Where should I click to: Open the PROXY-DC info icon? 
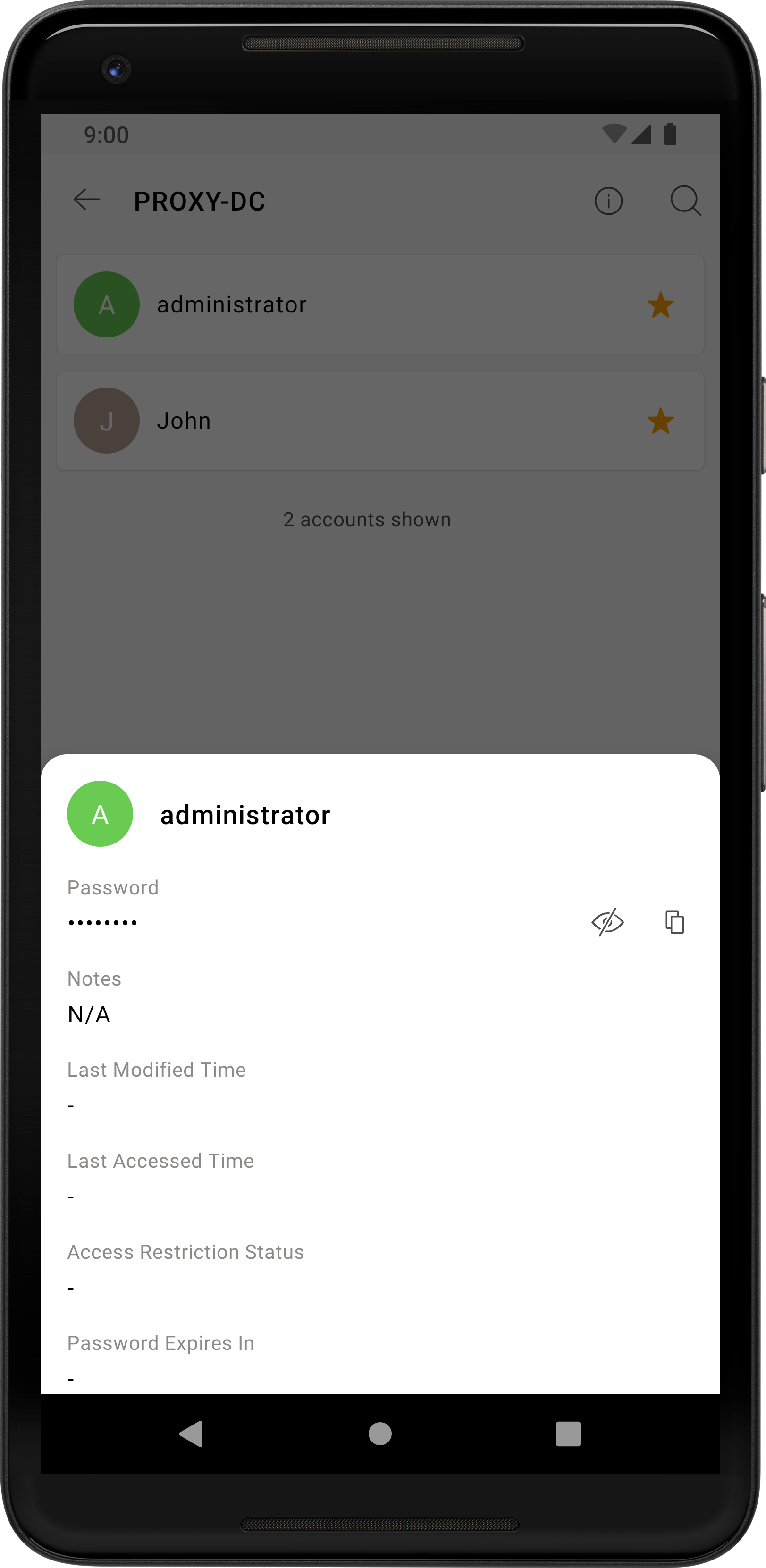coord(608,201)
